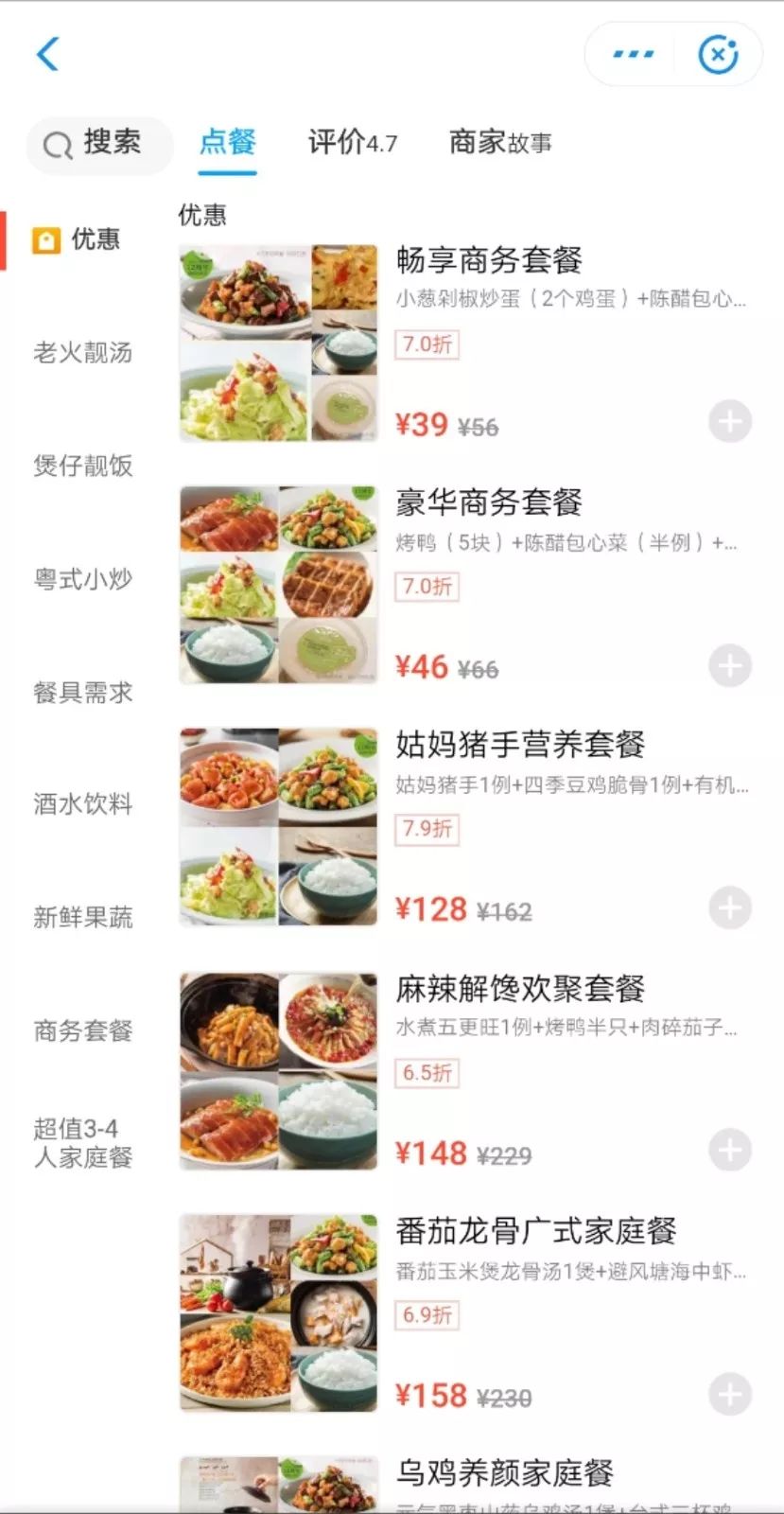The width and height of the screenshot is (784, 1514).
Task: Close the mini program with the circle icon
Action: click(718, 55)
